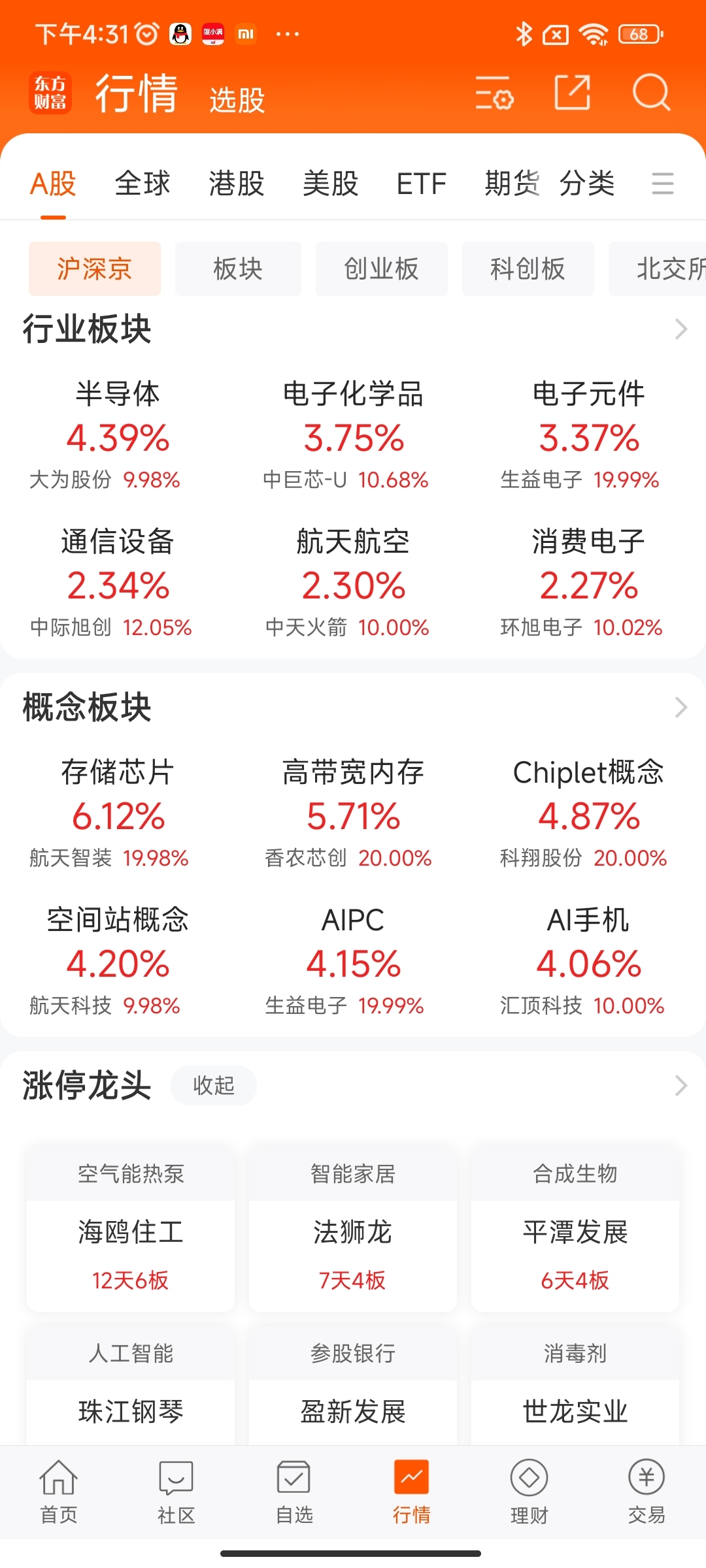Switch to the 港股 tab
Viewport: 706px width, 1568px height.
click(237, 183)
